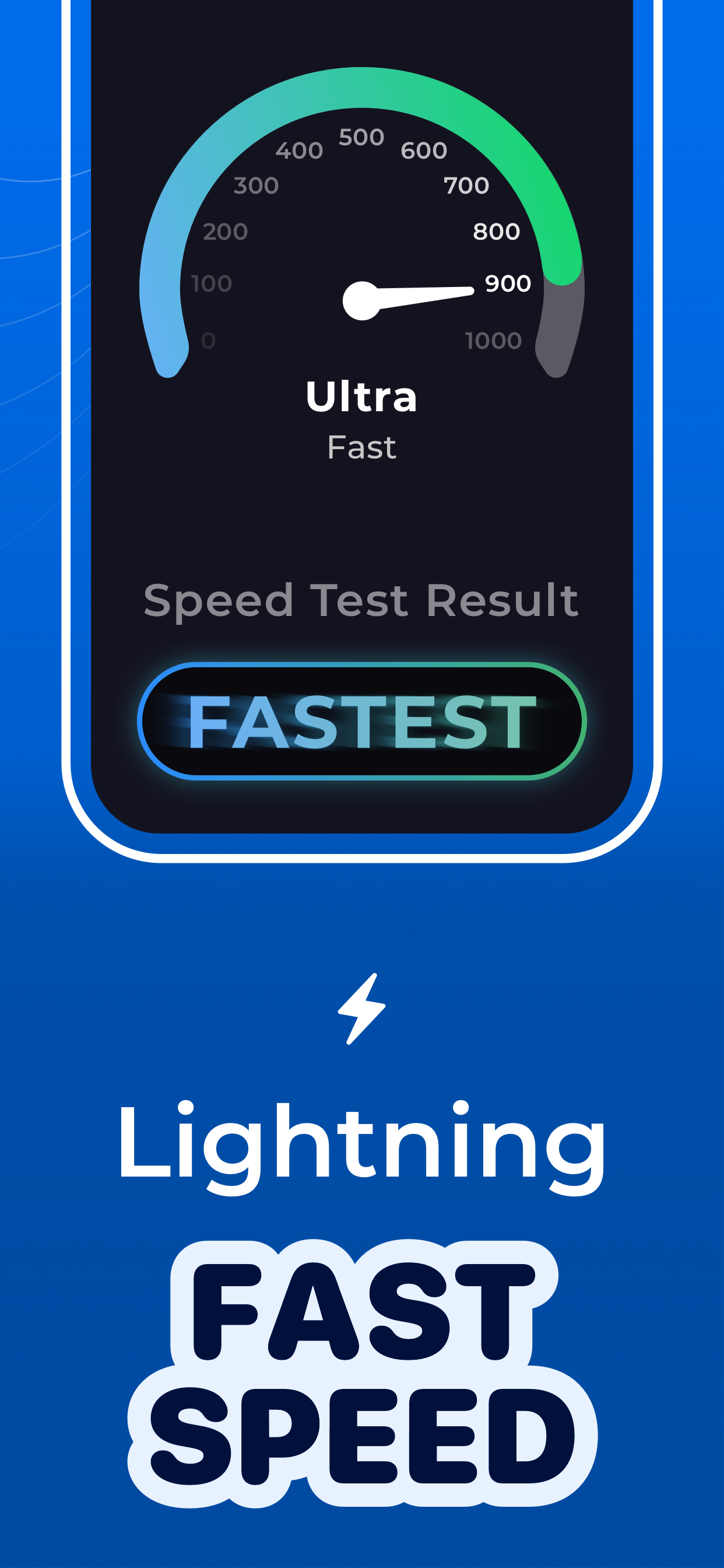The image size is (724, 1568).
Task: Tap the 700 label on the dial
Action: point(466,185)
